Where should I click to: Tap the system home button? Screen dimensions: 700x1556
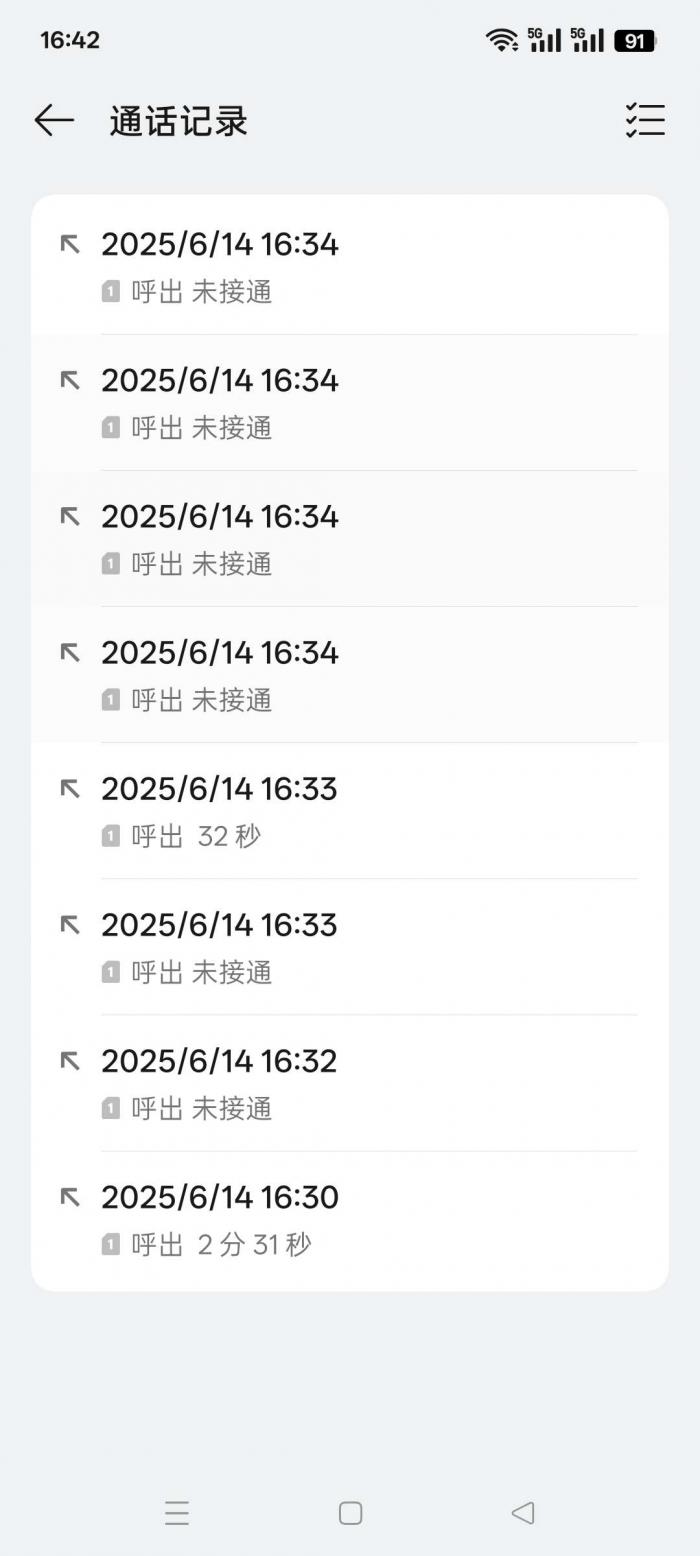click(x=350, y=1513)
